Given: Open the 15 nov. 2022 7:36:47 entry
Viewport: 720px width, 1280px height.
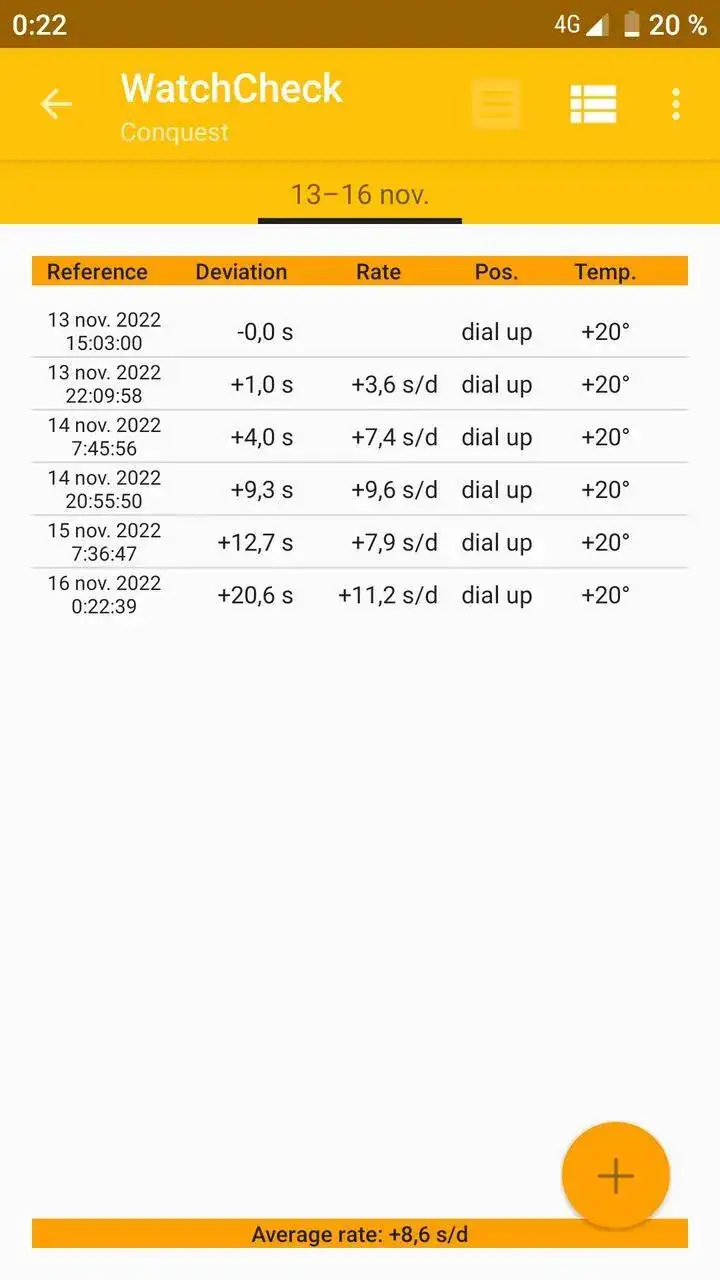Looking at the screenshot, I should coord(360,542).
